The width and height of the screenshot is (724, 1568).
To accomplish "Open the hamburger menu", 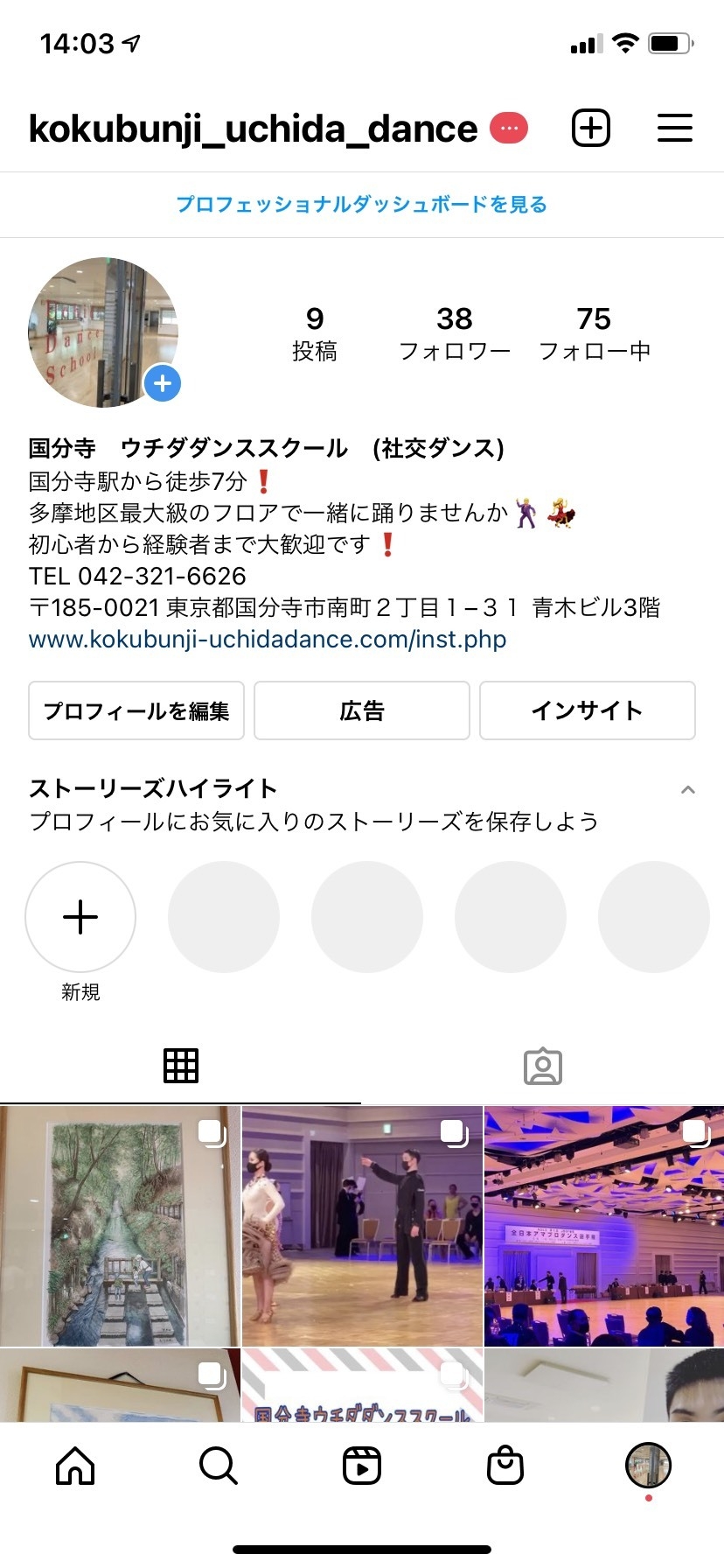I will 674,129.
